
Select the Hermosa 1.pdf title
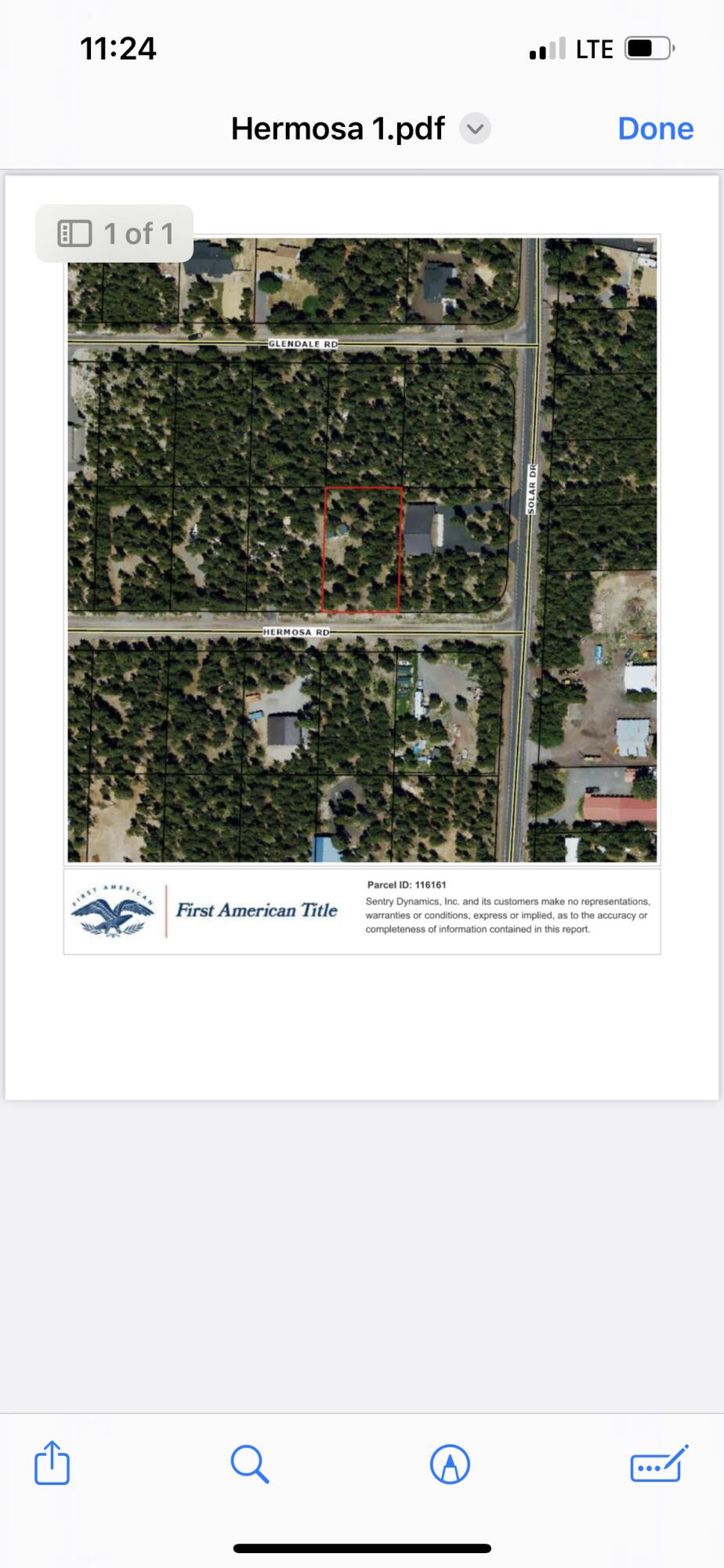337,128
